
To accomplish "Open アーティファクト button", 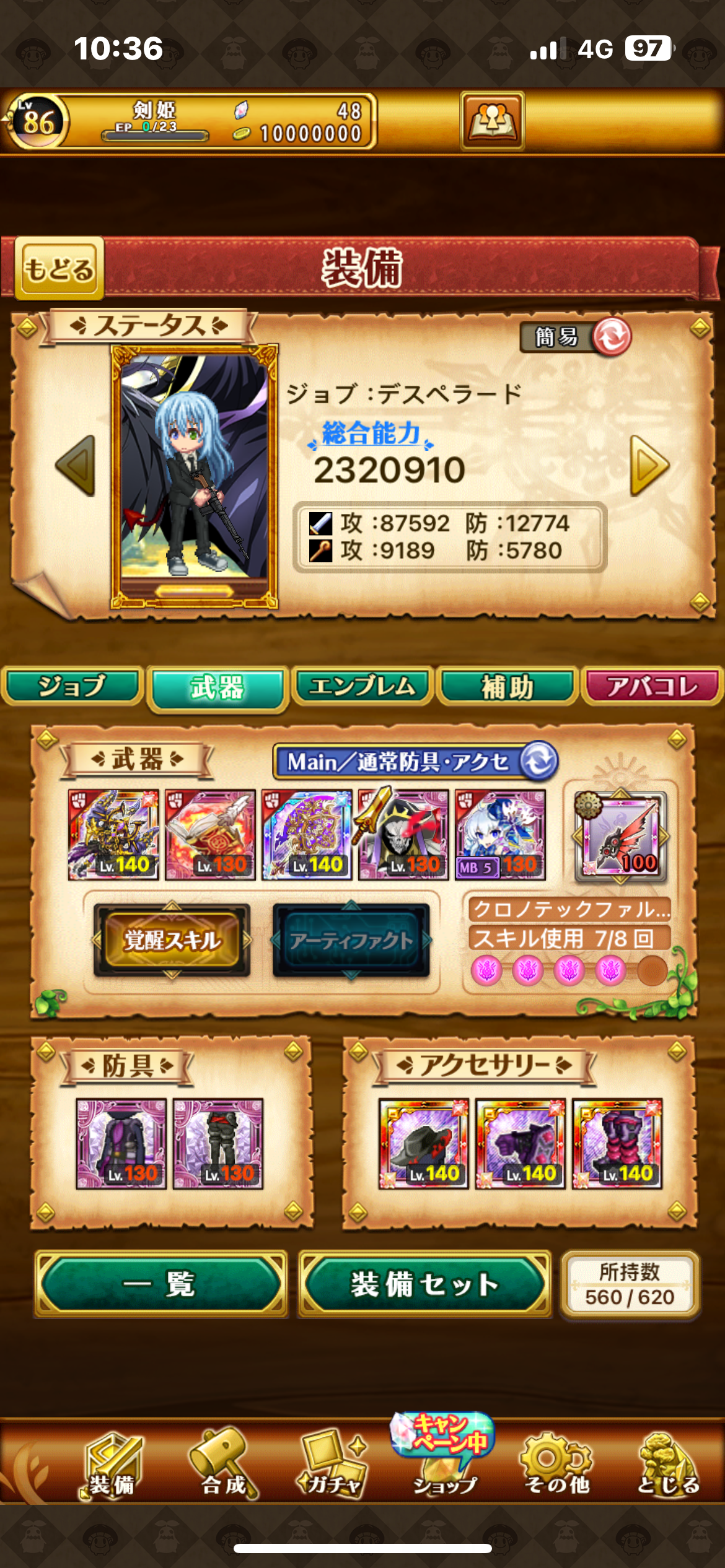I will coord(351,941).
